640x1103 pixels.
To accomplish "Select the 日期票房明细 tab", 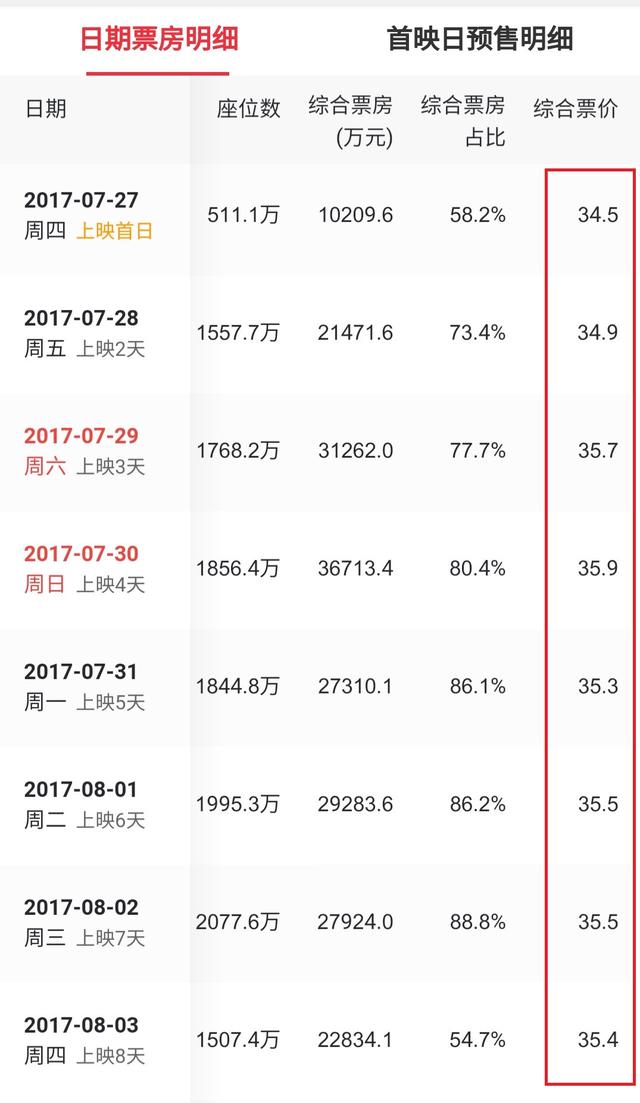I will (159, 39).
